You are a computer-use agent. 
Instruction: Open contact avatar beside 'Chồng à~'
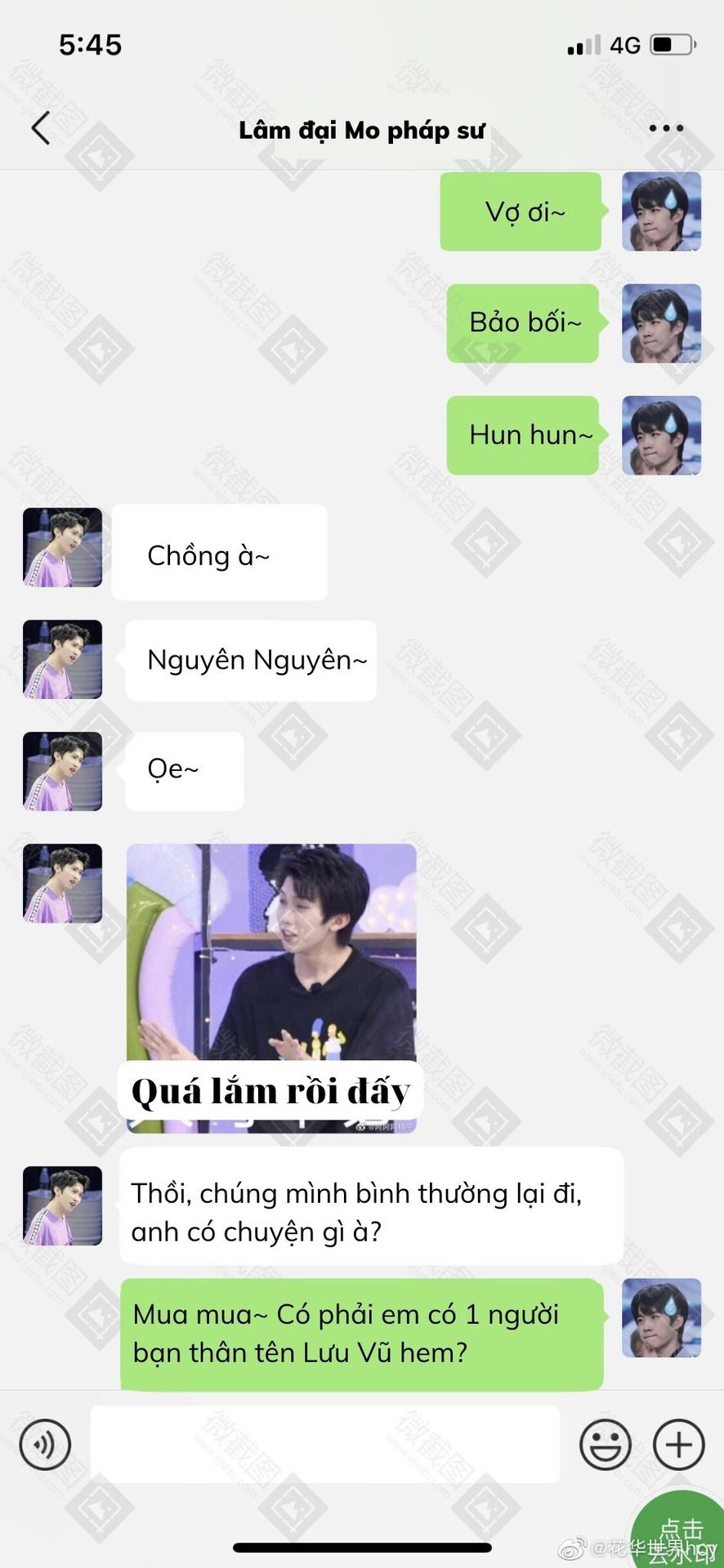(x=63, y=547)
